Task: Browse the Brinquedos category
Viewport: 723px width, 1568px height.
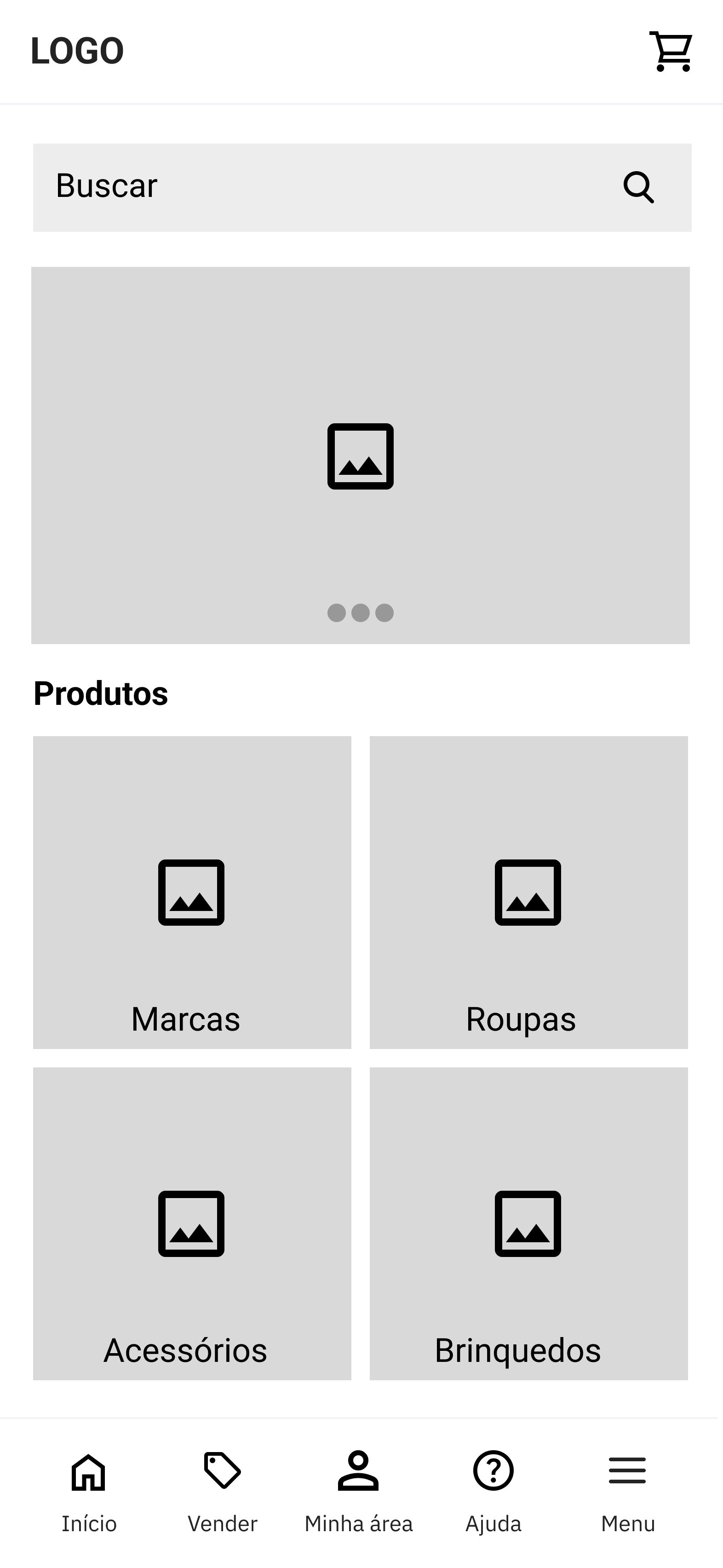Action: click(528, 1223)
